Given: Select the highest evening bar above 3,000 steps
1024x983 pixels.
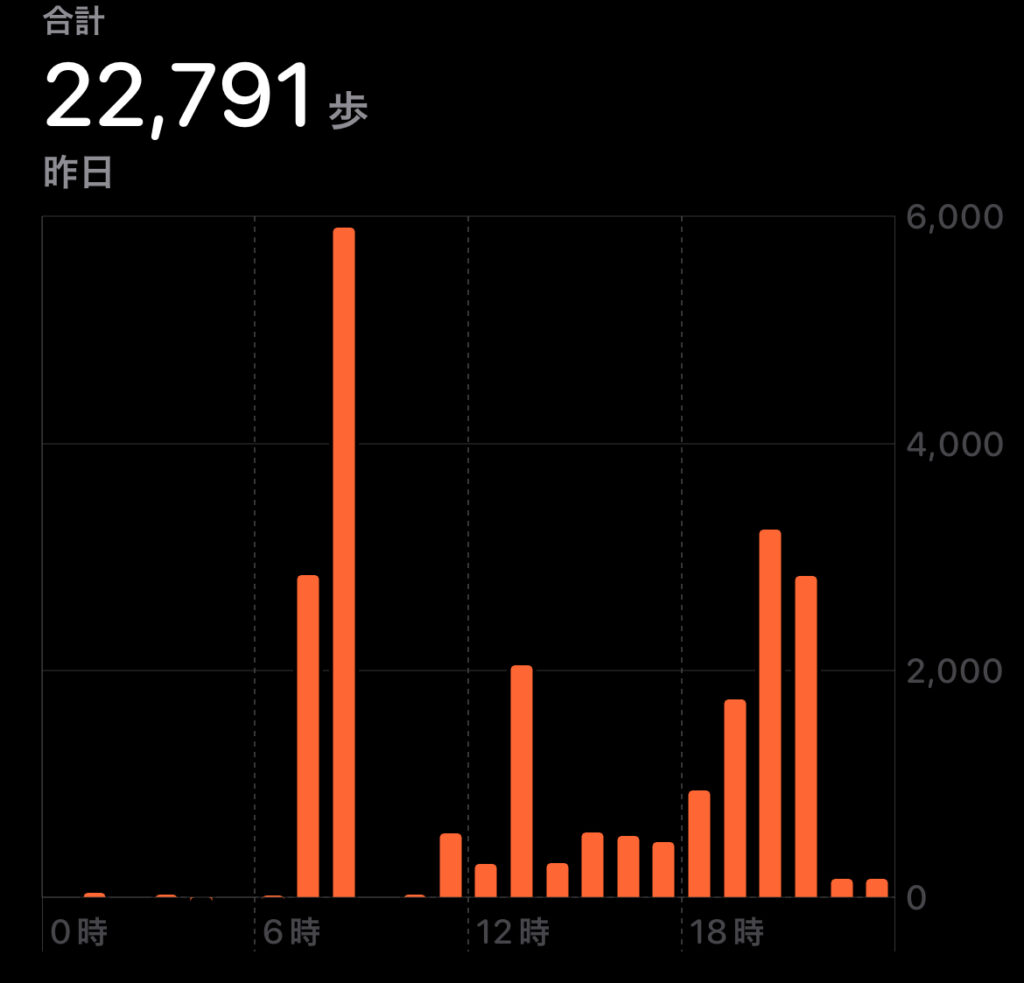Looking at the screenshot, I should 770,713.
